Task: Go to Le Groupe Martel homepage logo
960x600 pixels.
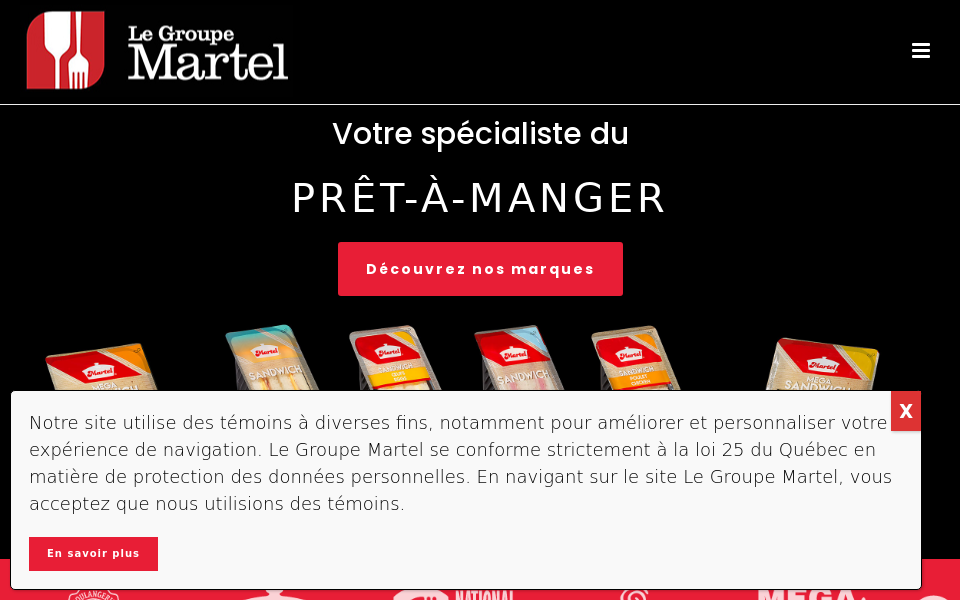Action: click(x=157, y=51)
